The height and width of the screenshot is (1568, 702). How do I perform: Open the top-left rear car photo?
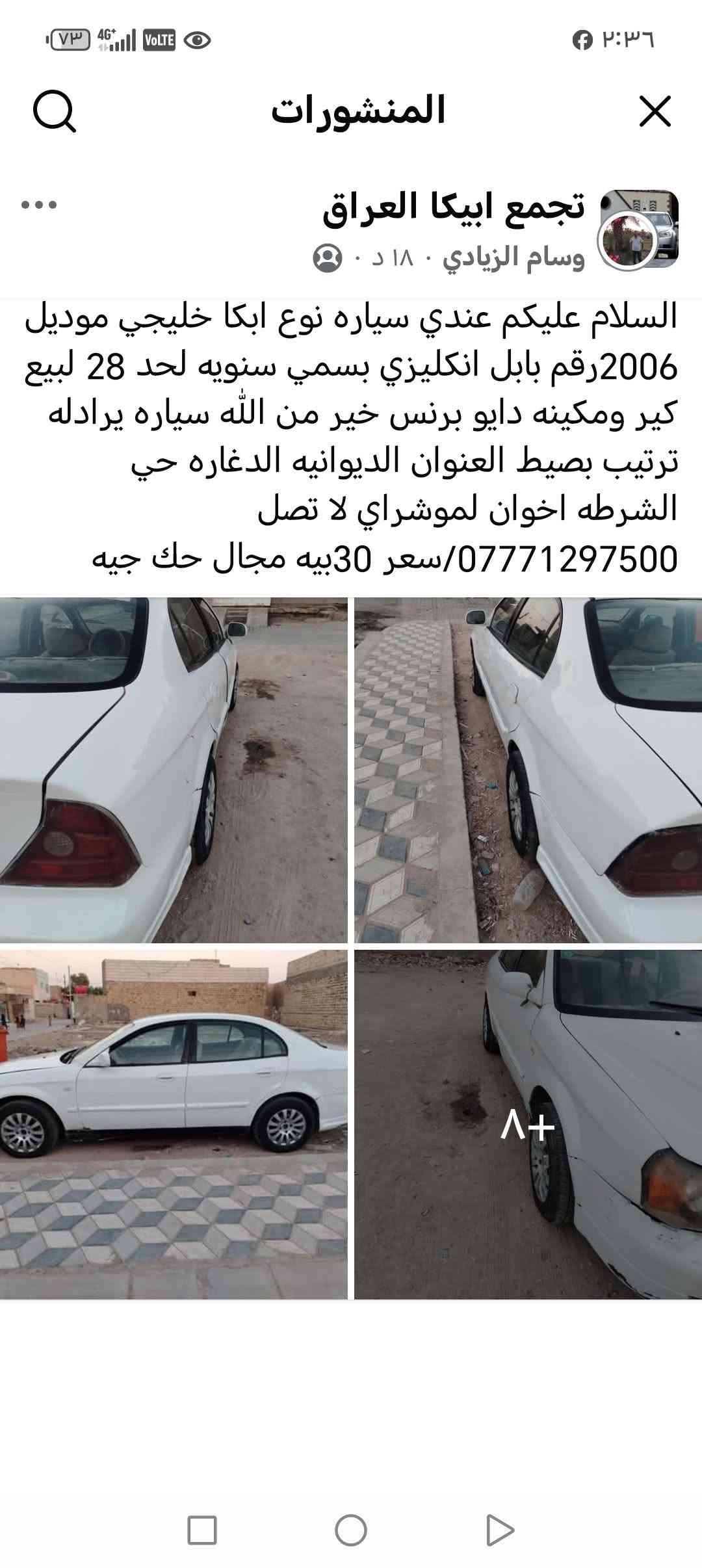(174, 770)
